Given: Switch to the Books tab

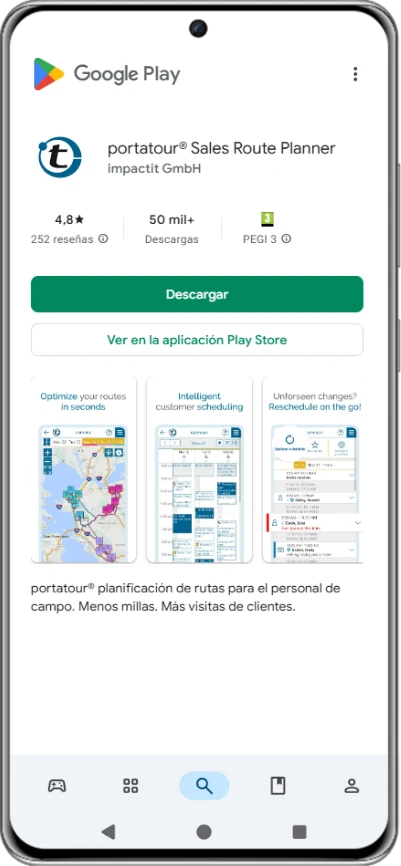Looking at the screenshot, I should pyautogui.click(x=278, y=786).
